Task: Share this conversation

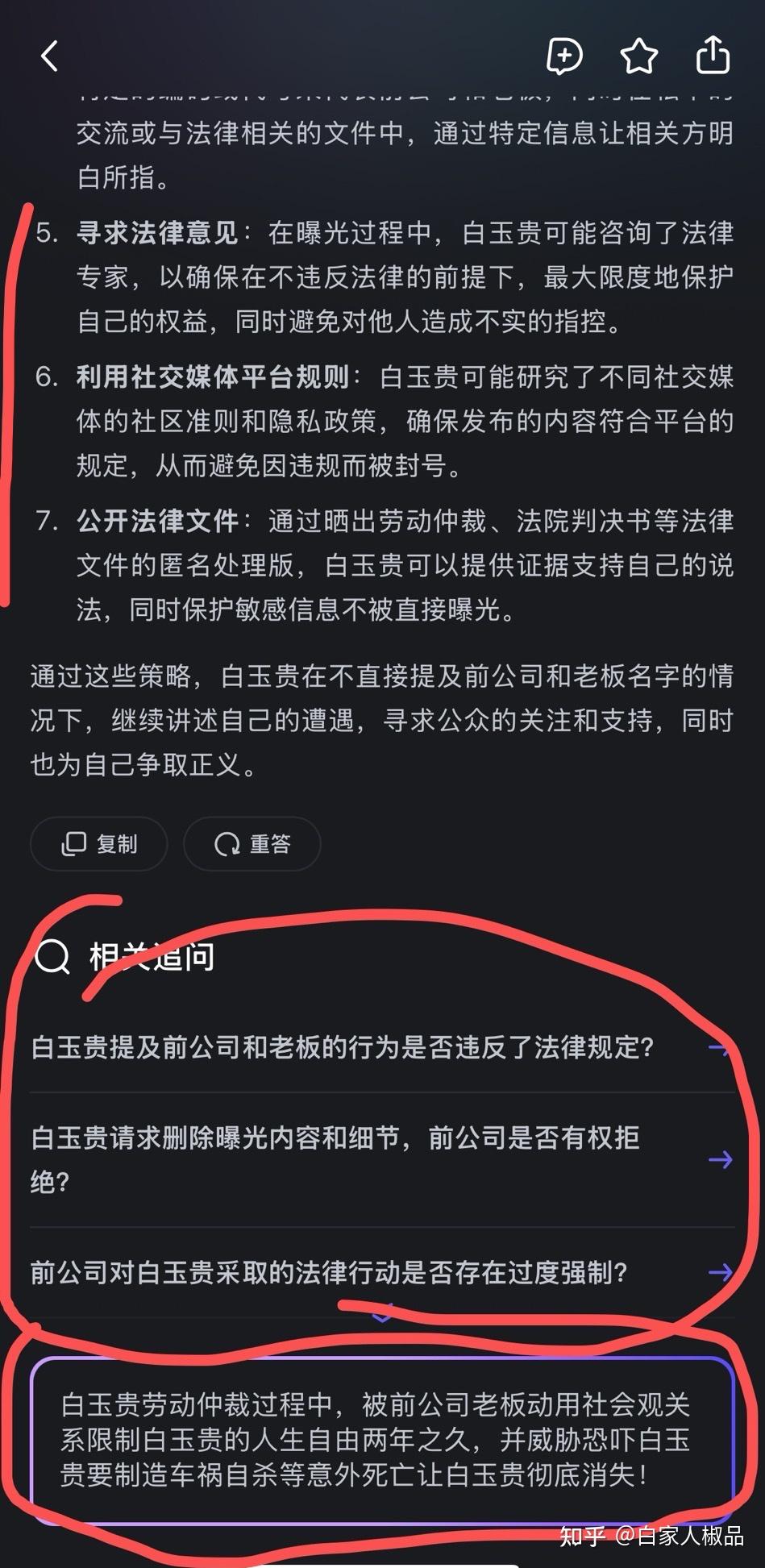Action: [713, 55]
